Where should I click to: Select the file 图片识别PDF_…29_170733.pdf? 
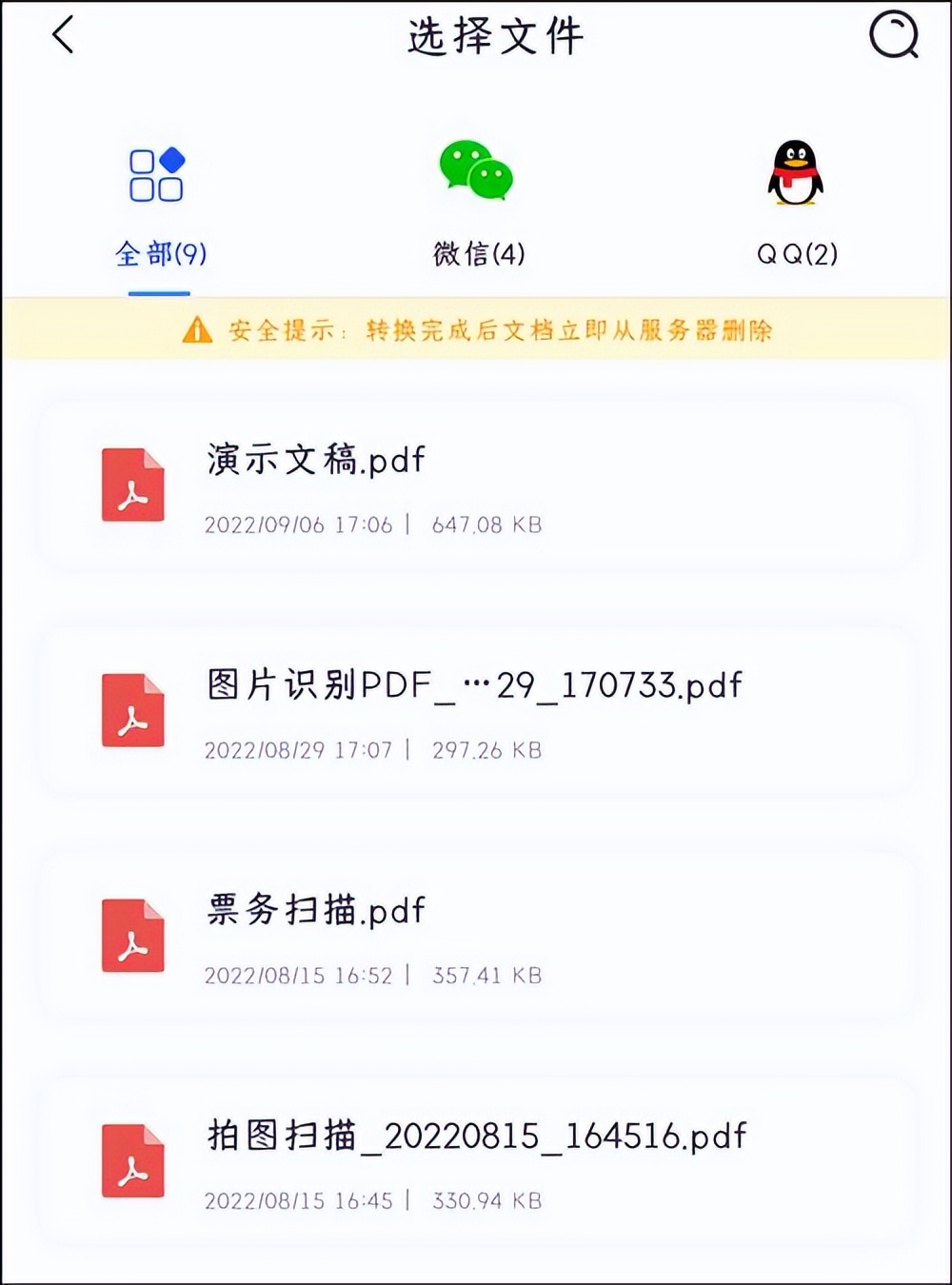click(476, 713)
